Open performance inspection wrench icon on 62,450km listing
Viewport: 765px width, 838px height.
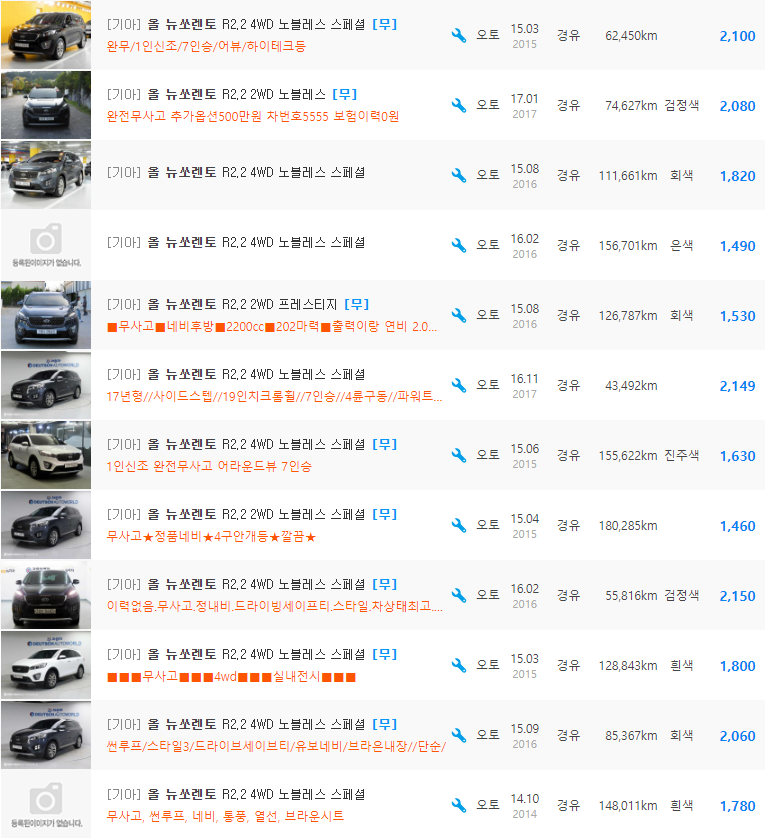pyautogui.click(x=459, y=35)
